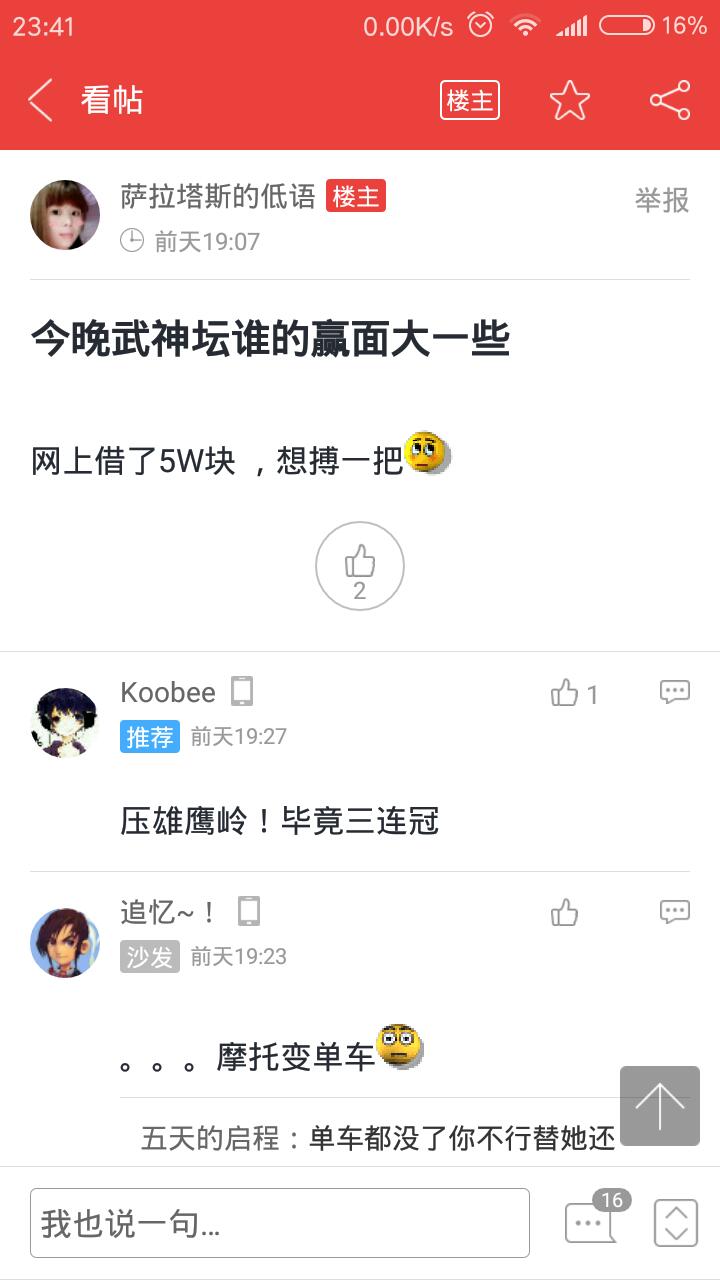Like 追忆~！'s reply
Screen dimensions: 720x1280
tap(565, 912)
